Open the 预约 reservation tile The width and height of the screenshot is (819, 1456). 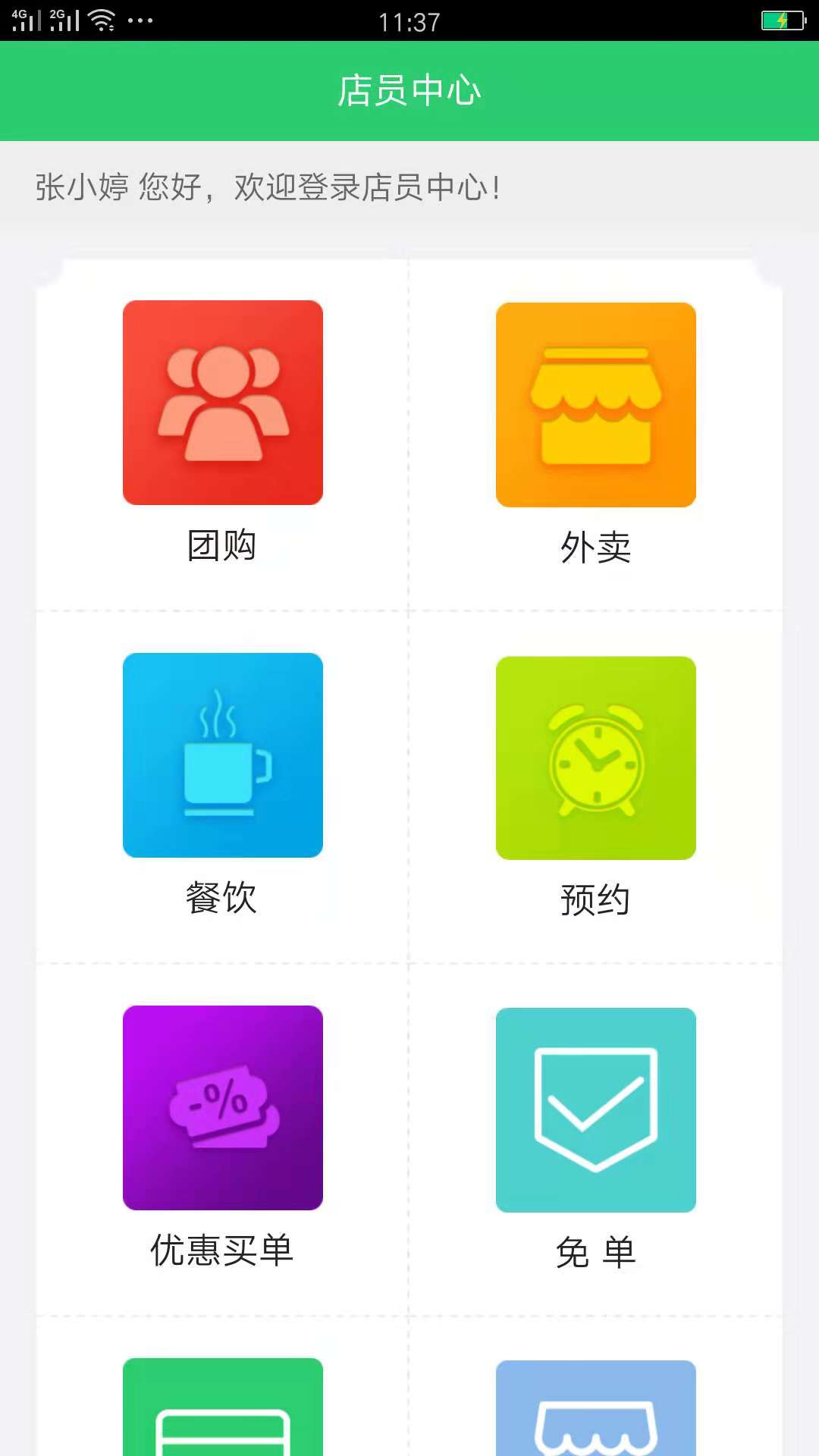[x=595, y=758]
